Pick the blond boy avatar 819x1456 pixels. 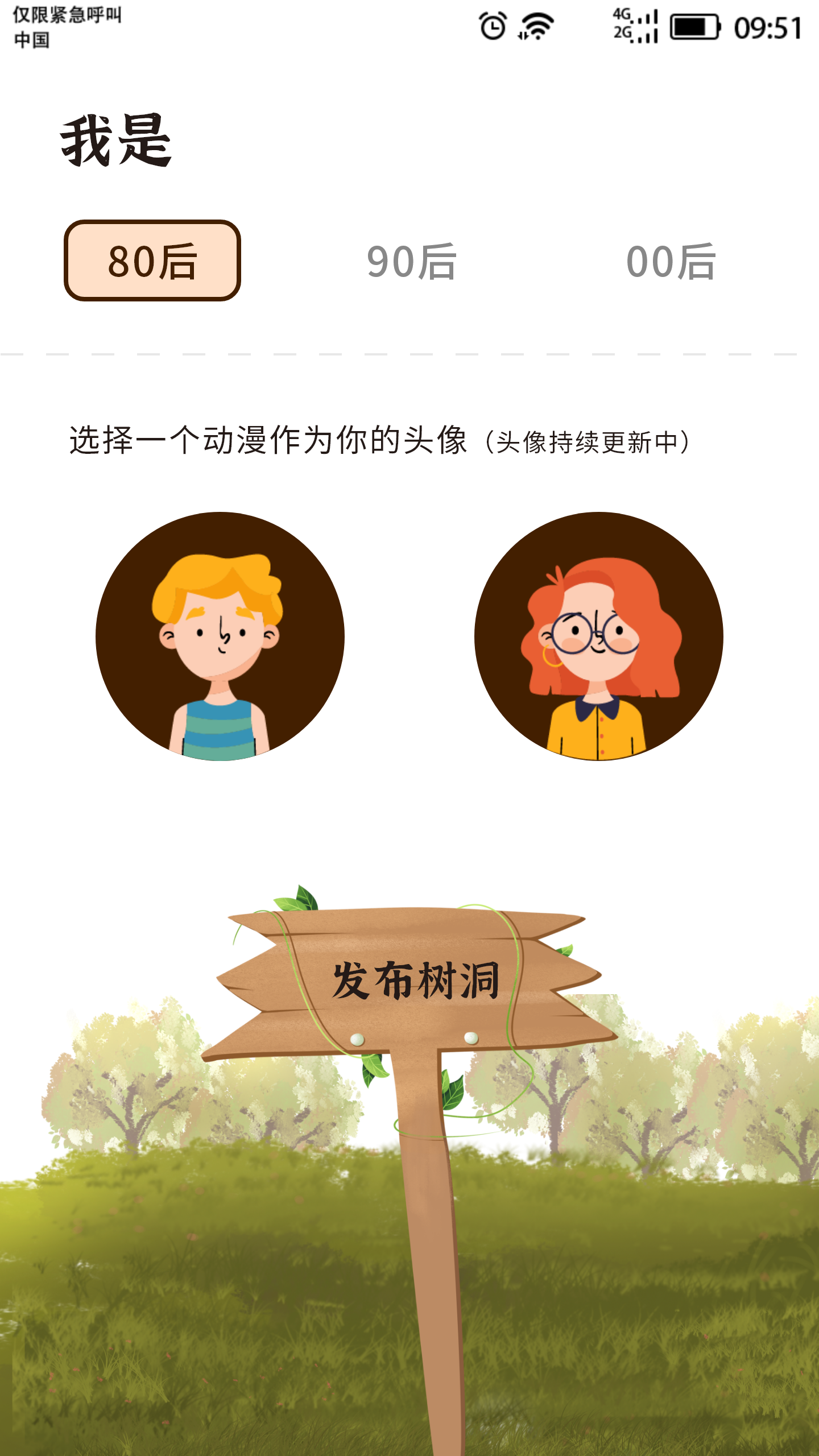click(220, 636)
